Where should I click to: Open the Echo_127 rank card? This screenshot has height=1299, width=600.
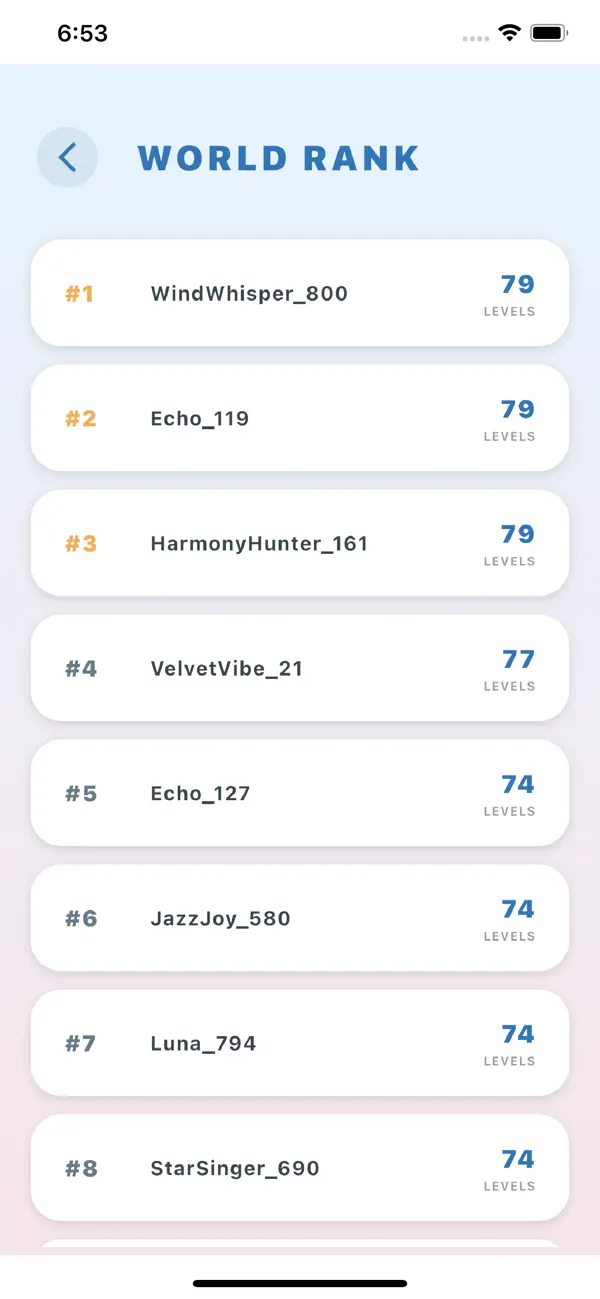click(x=300, y=793)
